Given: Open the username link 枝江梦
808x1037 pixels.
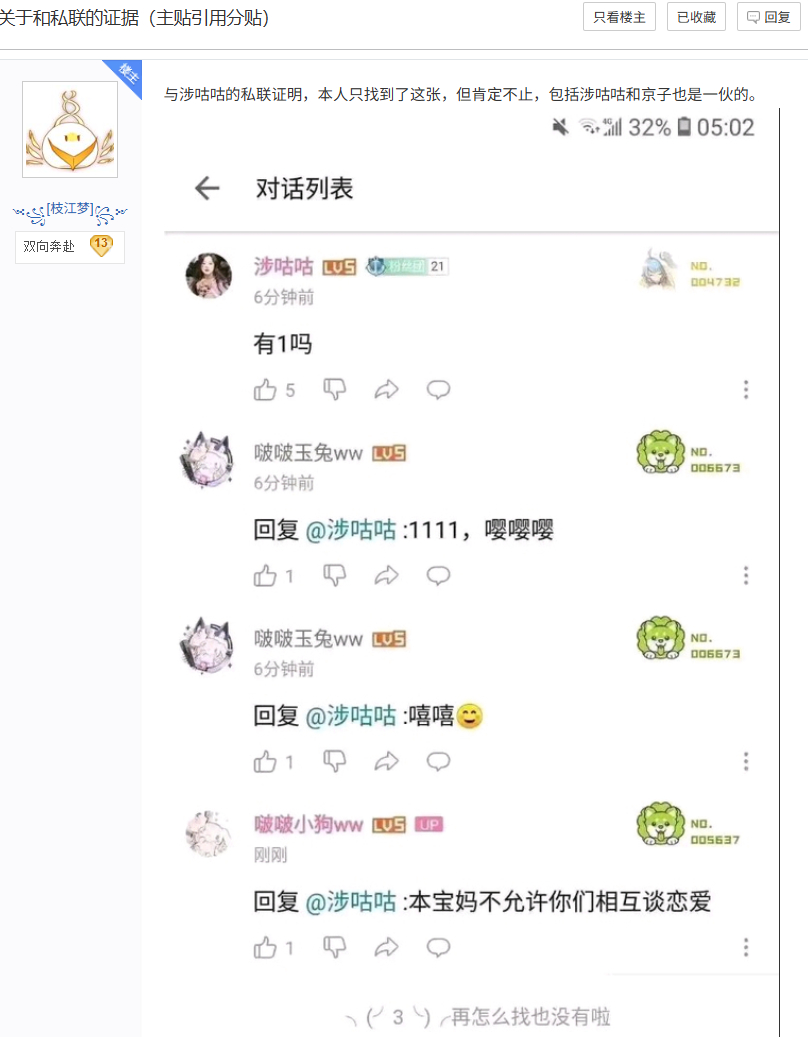Looking at the screenshot, I should tap(70, 209).
